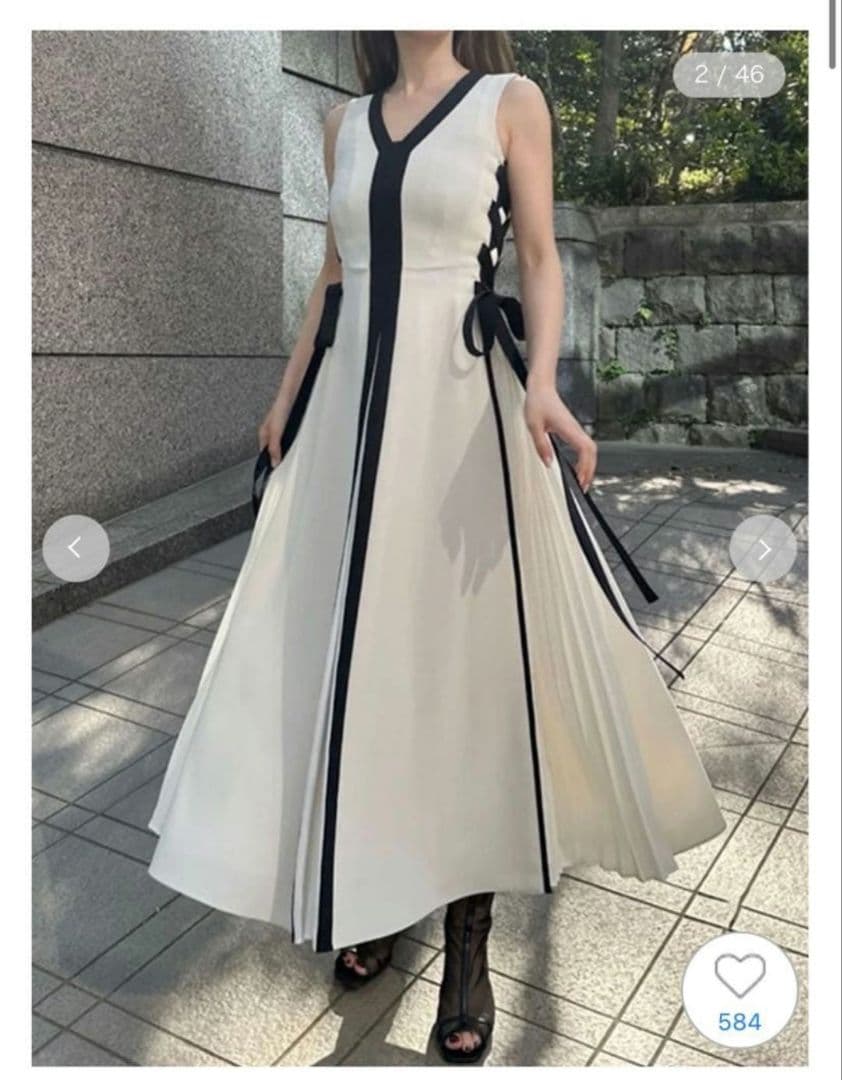The width and height of the screenshot is (842, 1080).
Task: Show the next product photo
Action: pos(763,548)
